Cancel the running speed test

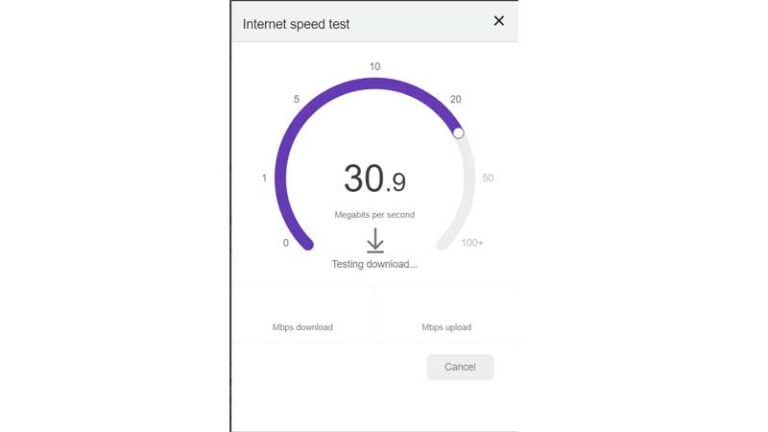460,367
